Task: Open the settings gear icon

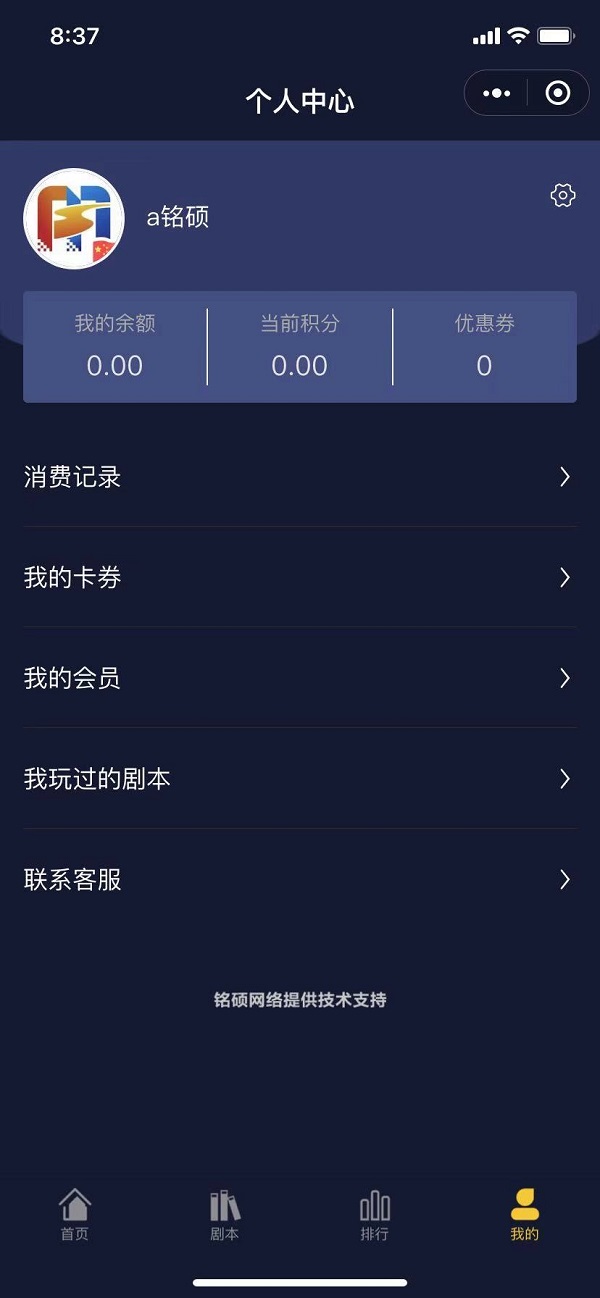Action: (563, 196)
